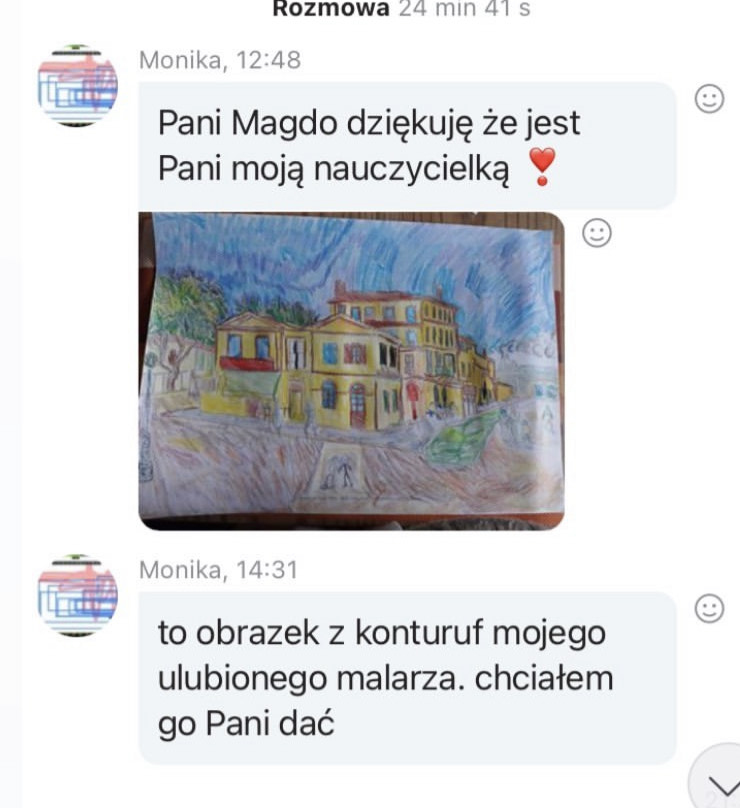
Task: Open Monika's avatar next to the 12:48 message
Action: pos(77,86)
